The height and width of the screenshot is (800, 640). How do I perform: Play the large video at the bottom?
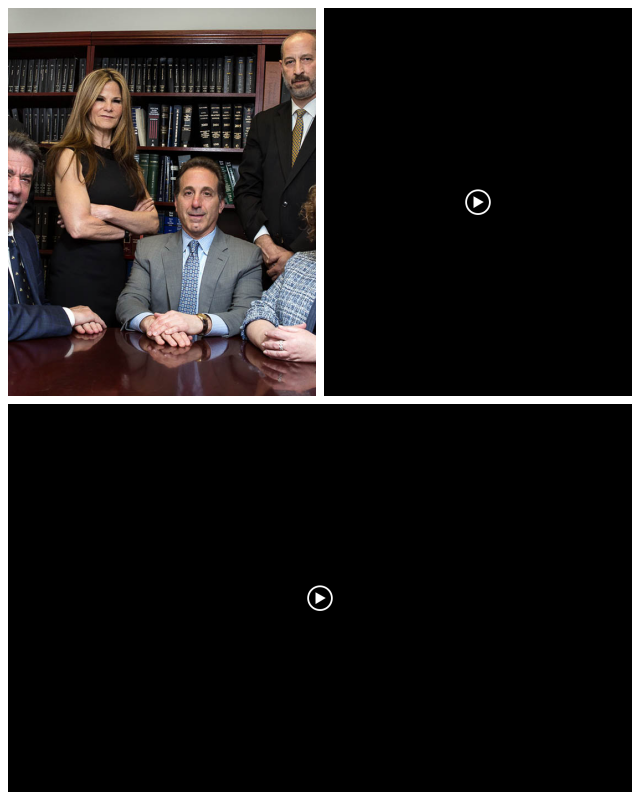point(320,598)
